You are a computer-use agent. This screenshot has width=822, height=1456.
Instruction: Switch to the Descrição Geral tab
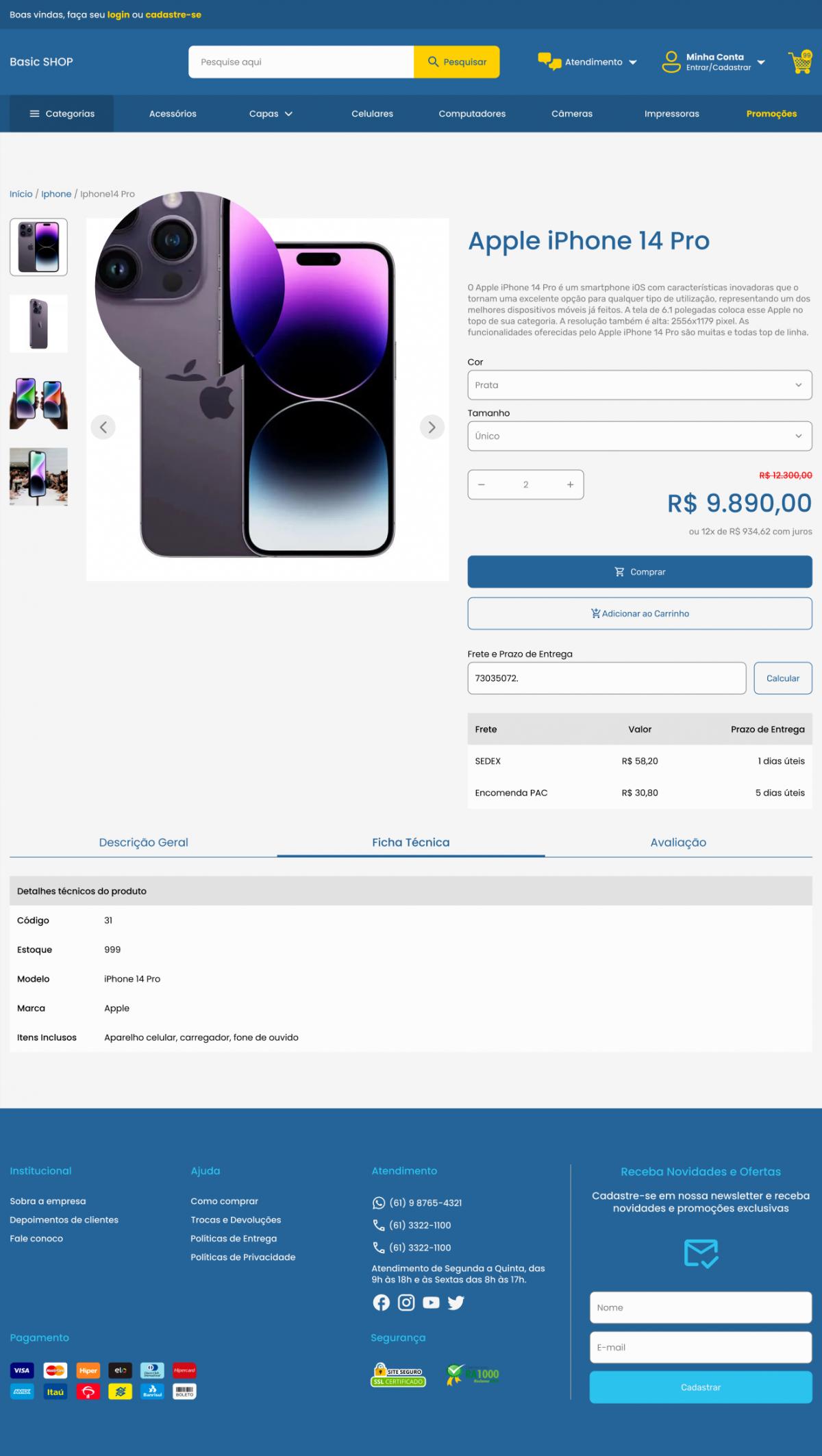(143, 842)
